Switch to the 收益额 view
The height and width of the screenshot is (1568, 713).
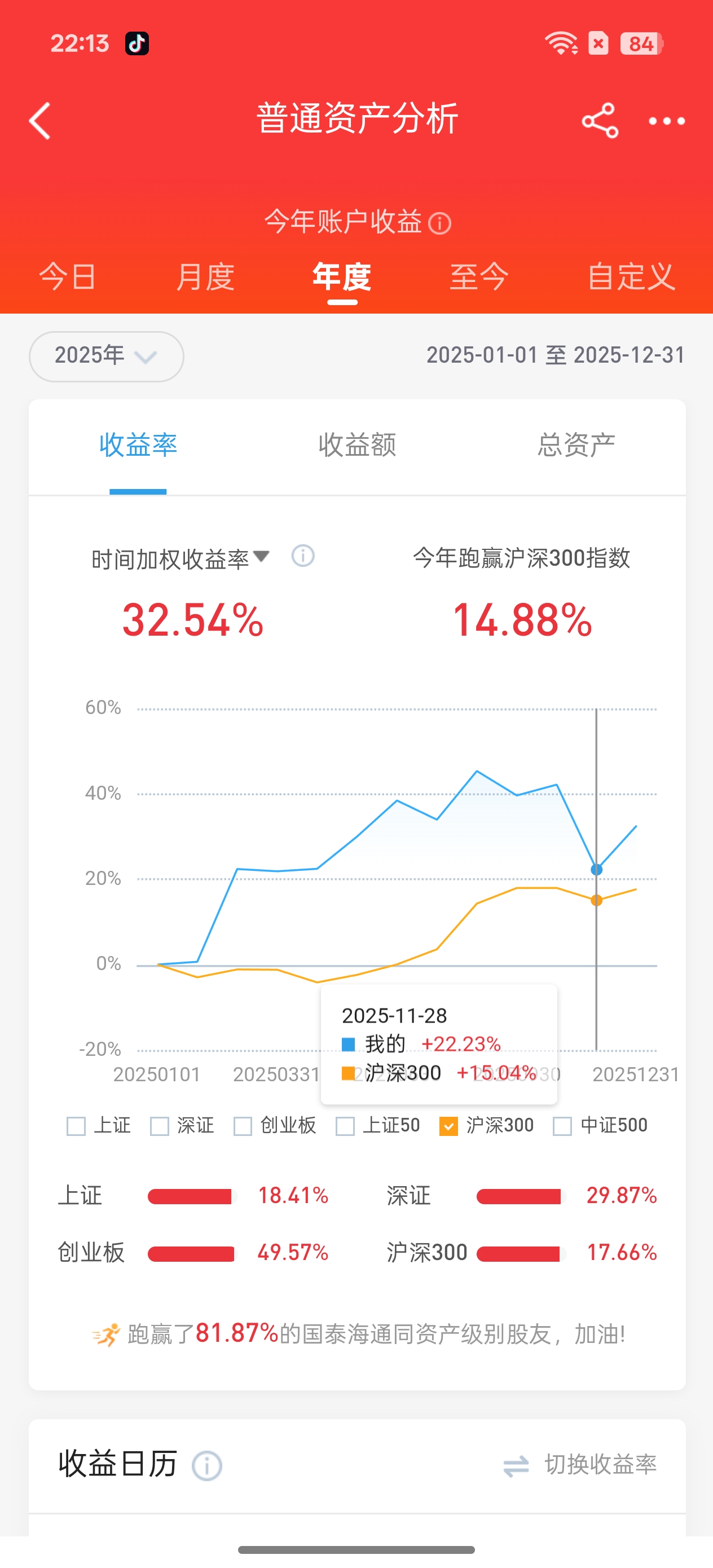point(358,445)
